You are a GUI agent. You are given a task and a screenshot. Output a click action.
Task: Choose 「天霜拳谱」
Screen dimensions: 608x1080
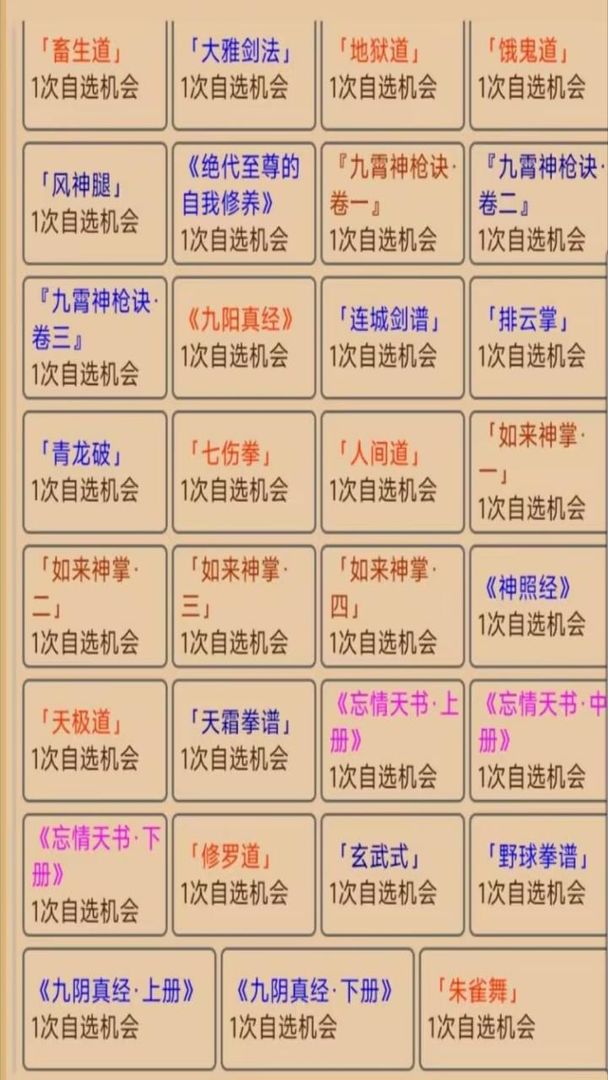(244, 740)
